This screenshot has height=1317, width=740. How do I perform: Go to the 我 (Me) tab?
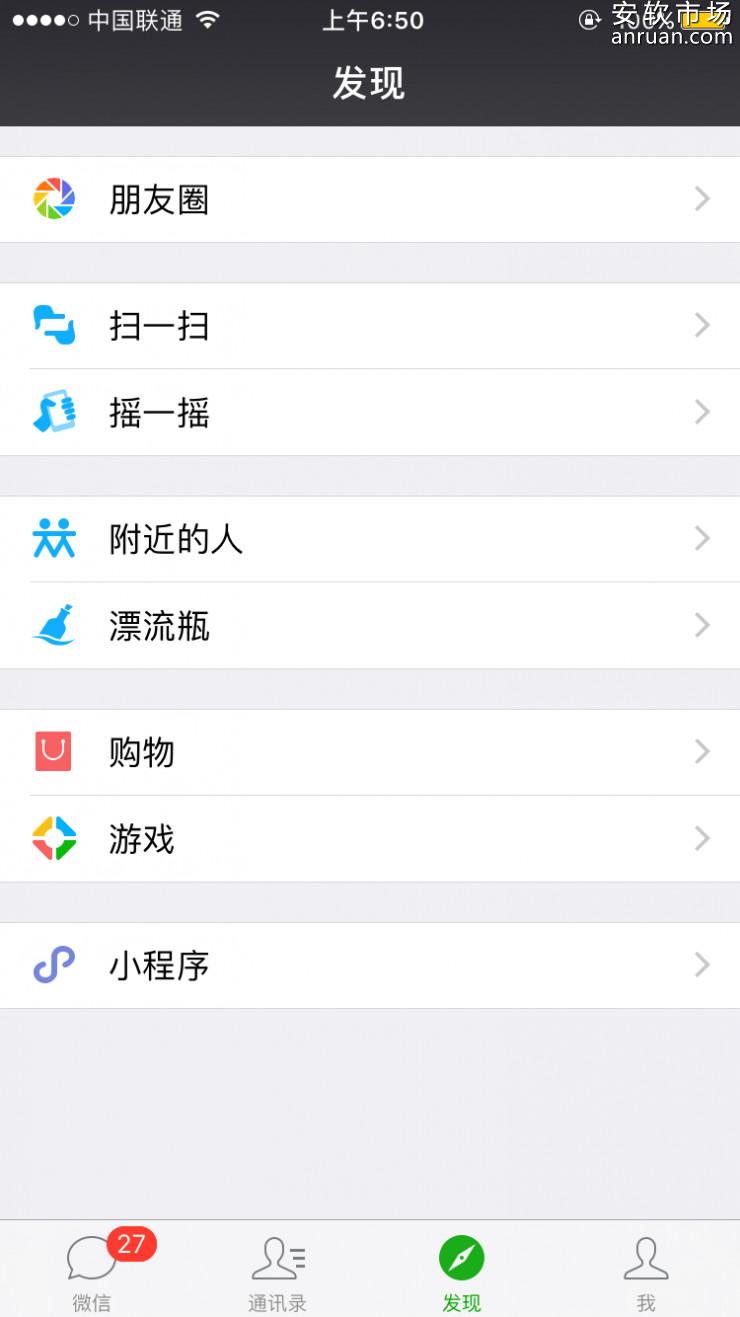(646, 1270)
